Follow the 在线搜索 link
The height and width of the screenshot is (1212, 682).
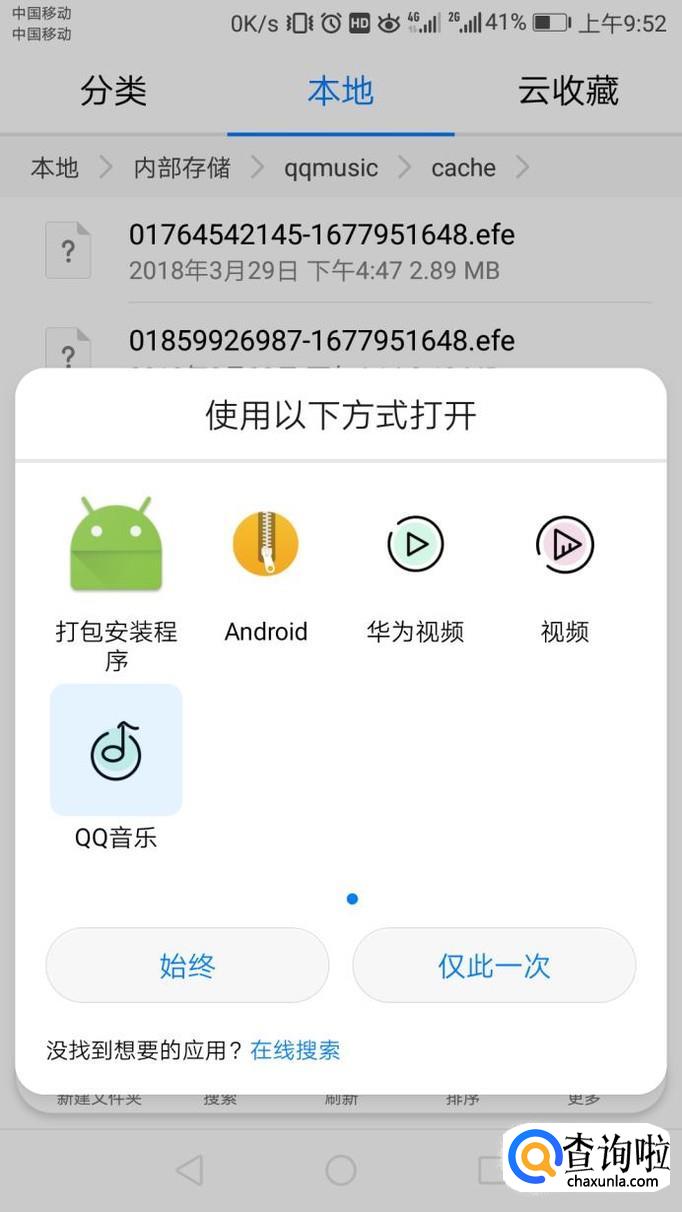click(295, 1050)
